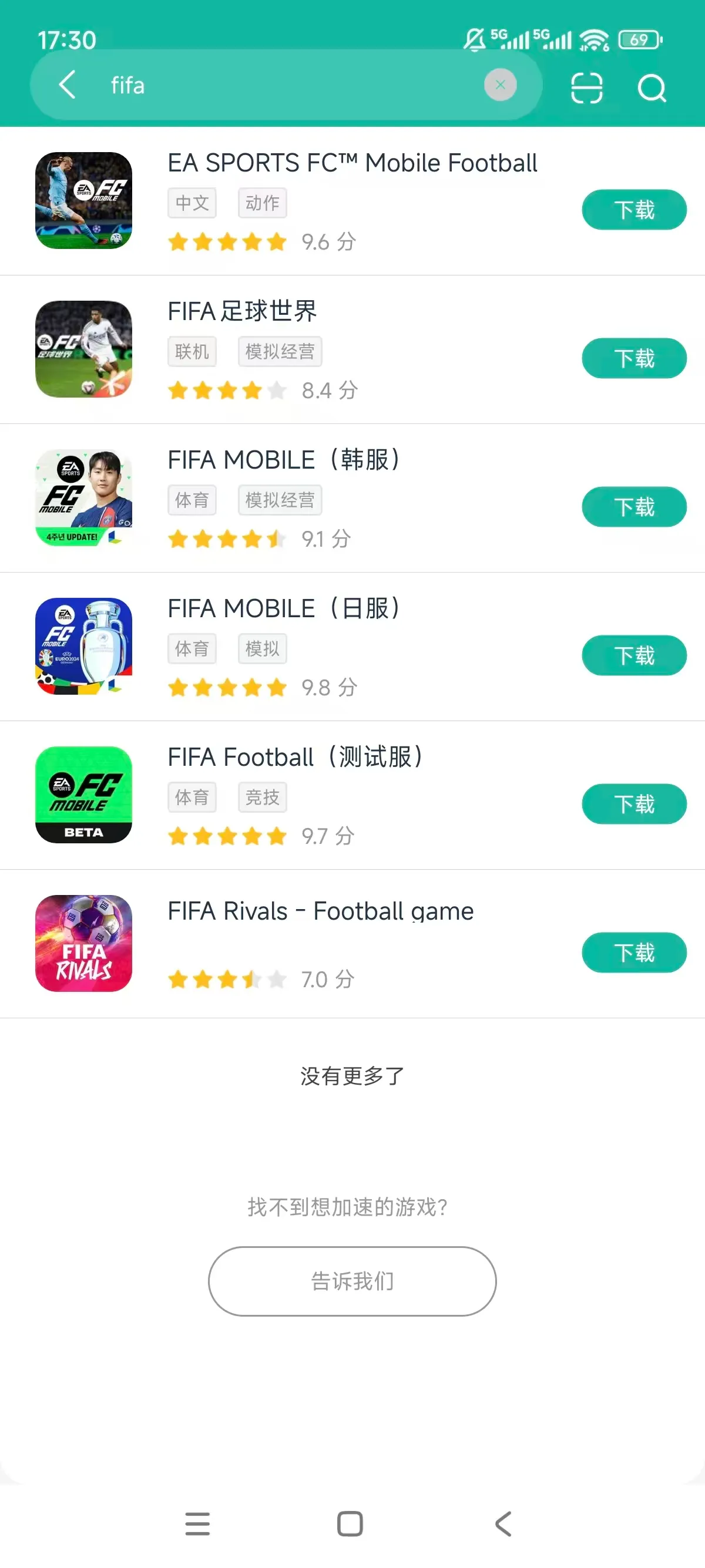Open EA SPORTS FC Mobile Football app icon
Screen dimensions: 705x1568
click(84, 201)
